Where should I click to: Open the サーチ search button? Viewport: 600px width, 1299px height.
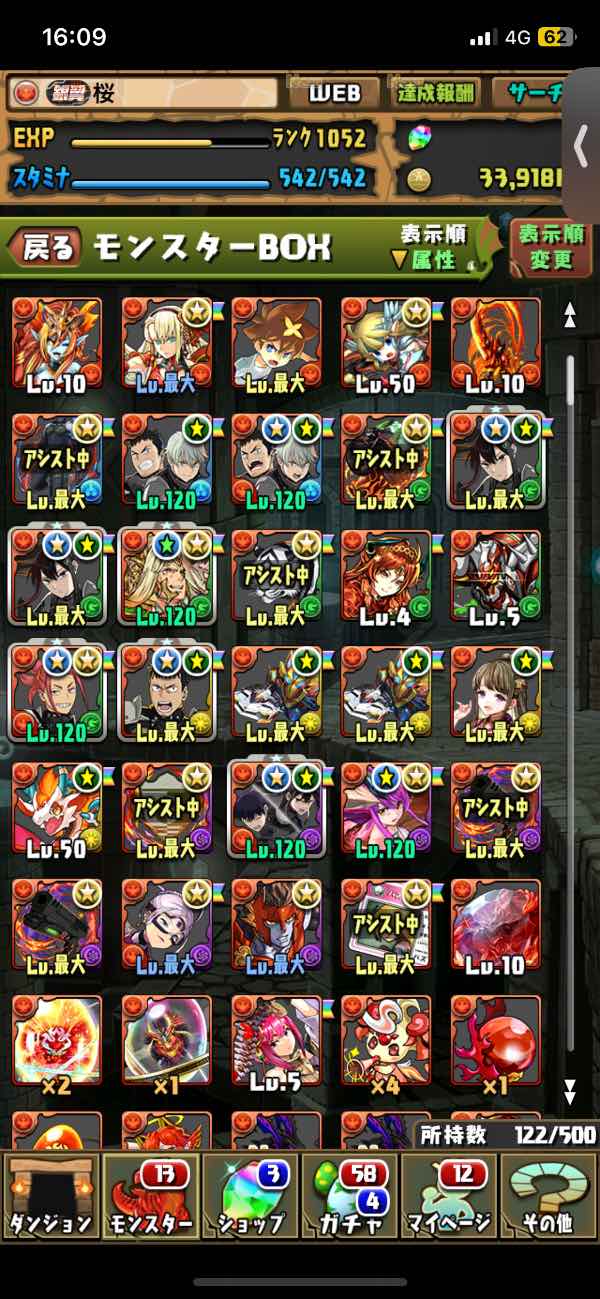tap(536, 95)
